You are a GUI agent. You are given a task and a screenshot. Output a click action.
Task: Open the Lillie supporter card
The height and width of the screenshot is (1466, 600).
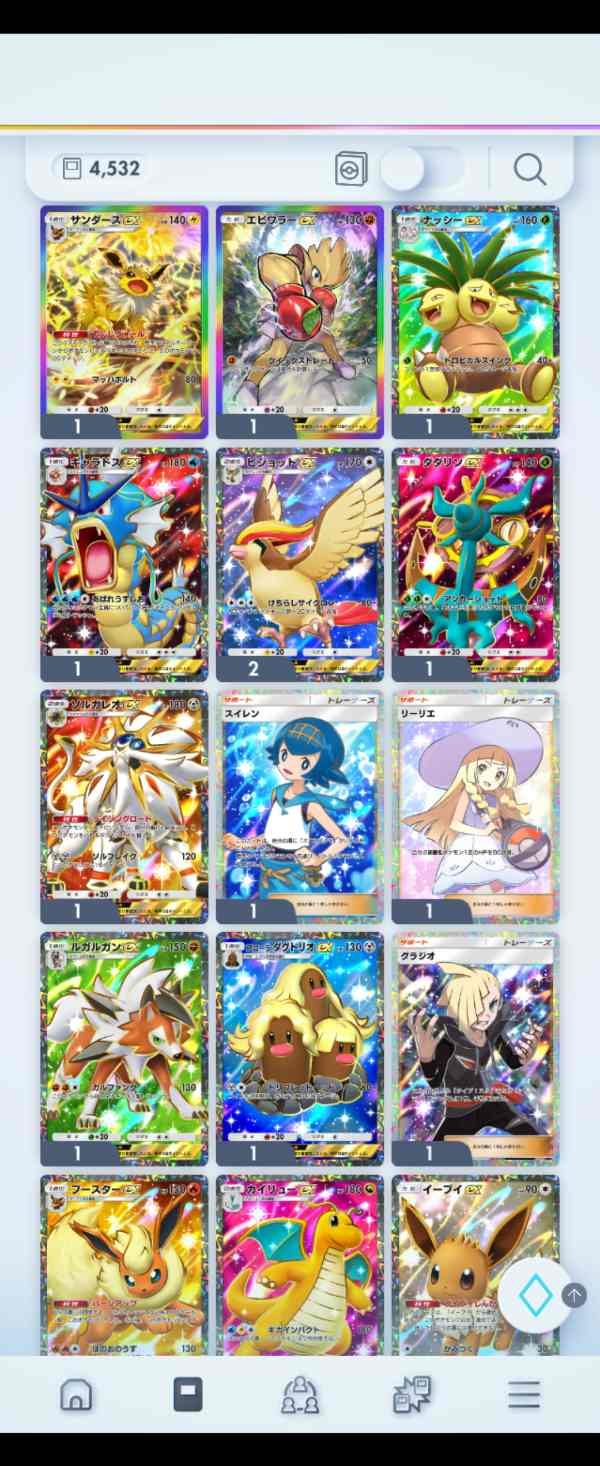point(475,795)
